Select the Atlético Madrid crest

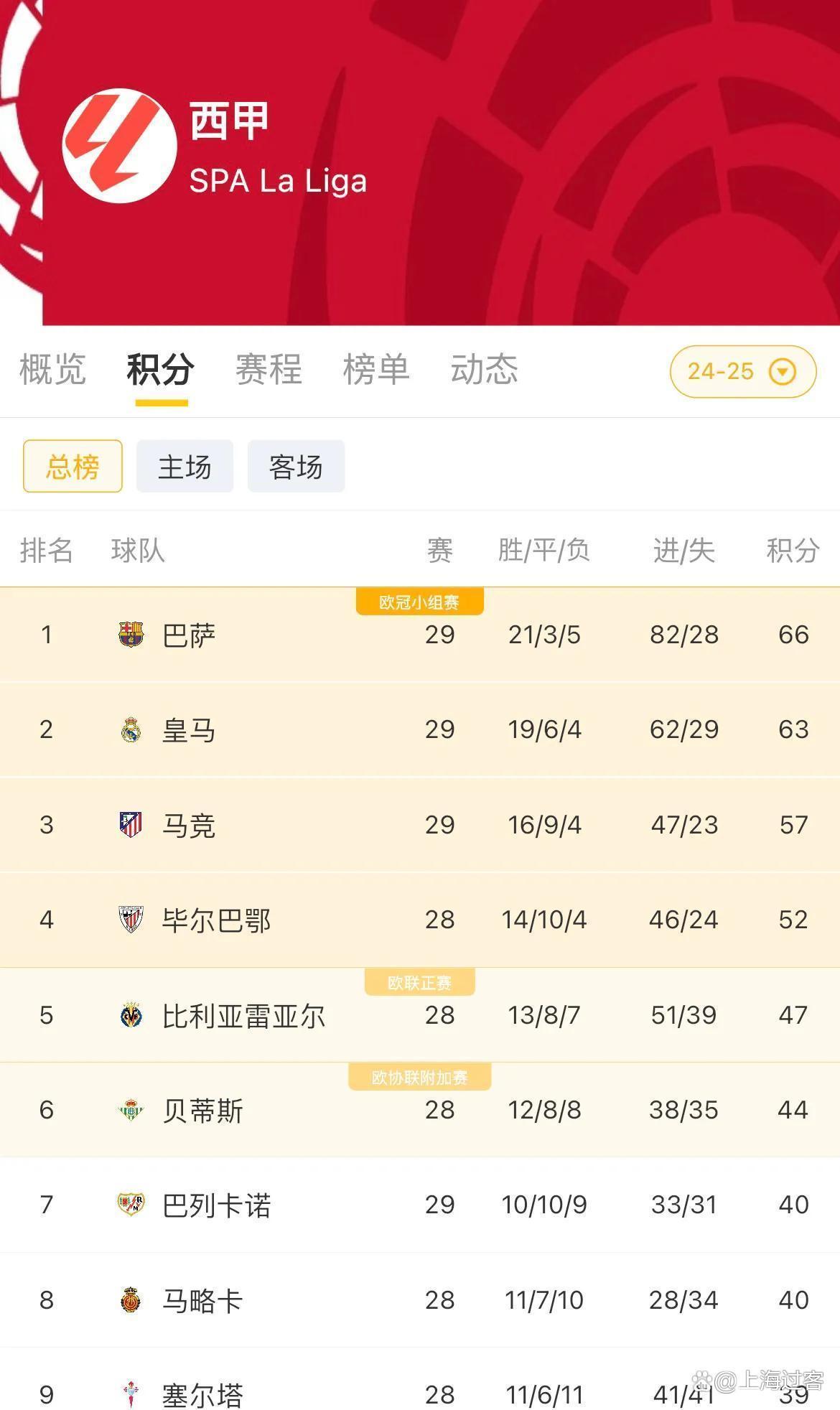tap(129, 825)
